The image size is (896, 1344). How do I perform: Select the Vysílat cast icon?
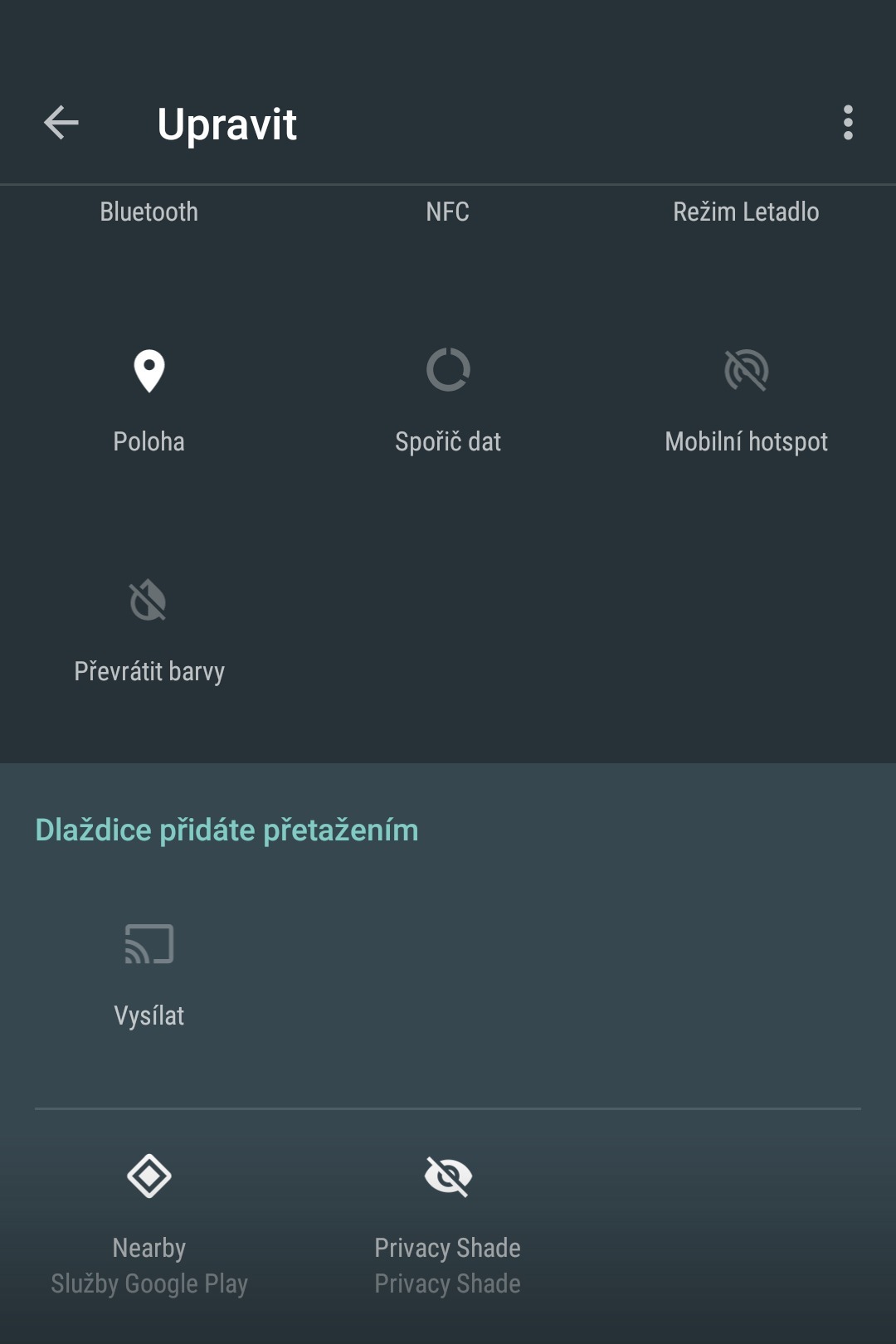149,942
